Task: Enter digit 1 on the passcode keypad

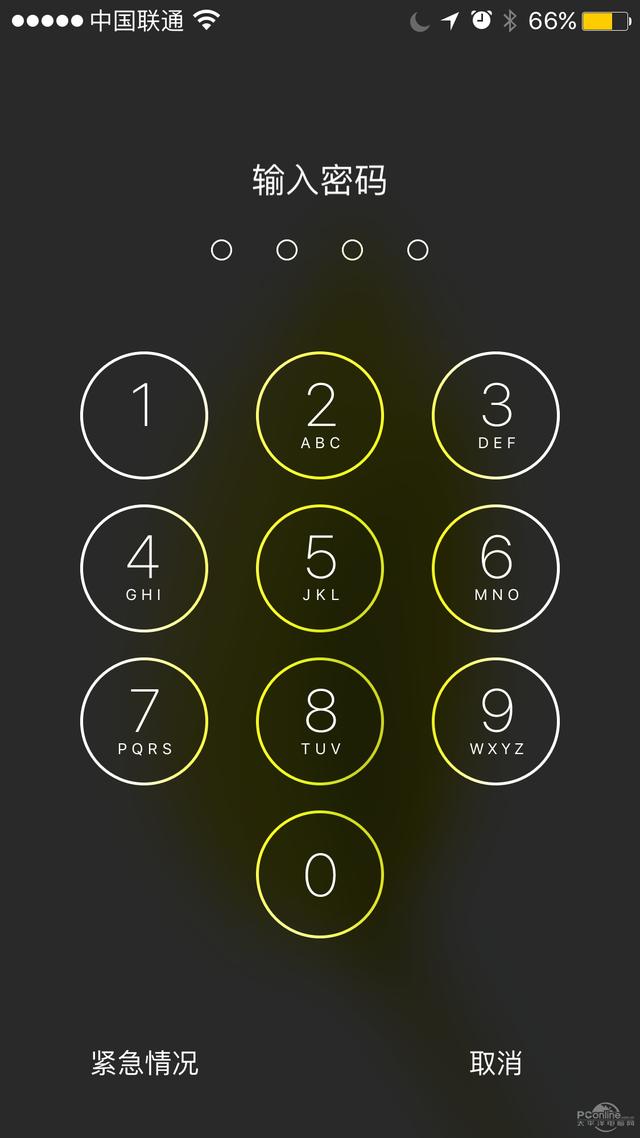Action: pyautogui.click(x=144, y=415)
